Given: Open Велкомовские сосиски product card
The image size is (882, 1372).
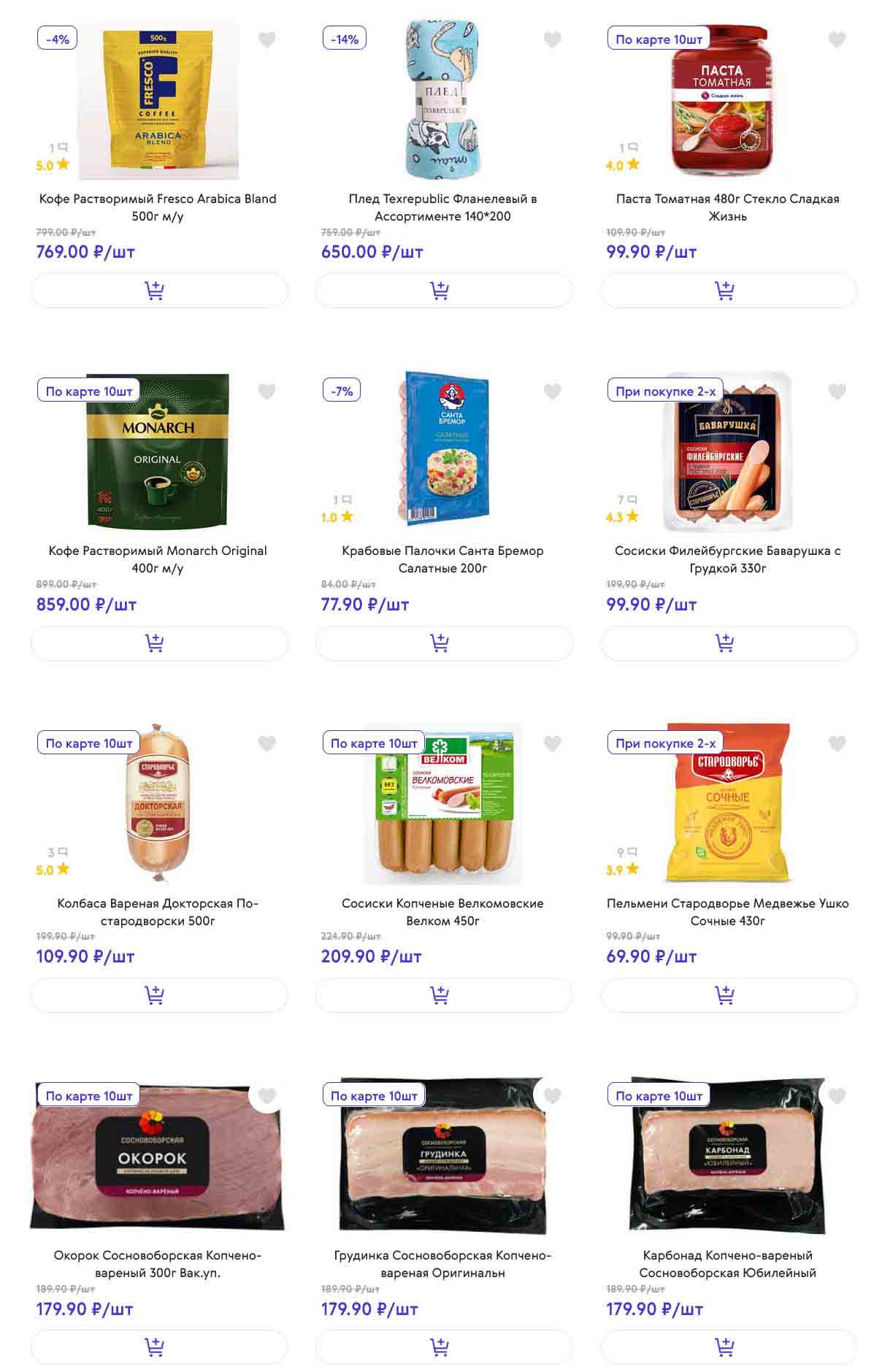Looking at the screenshot, I should pyautogui.click(x=442, y=911).
